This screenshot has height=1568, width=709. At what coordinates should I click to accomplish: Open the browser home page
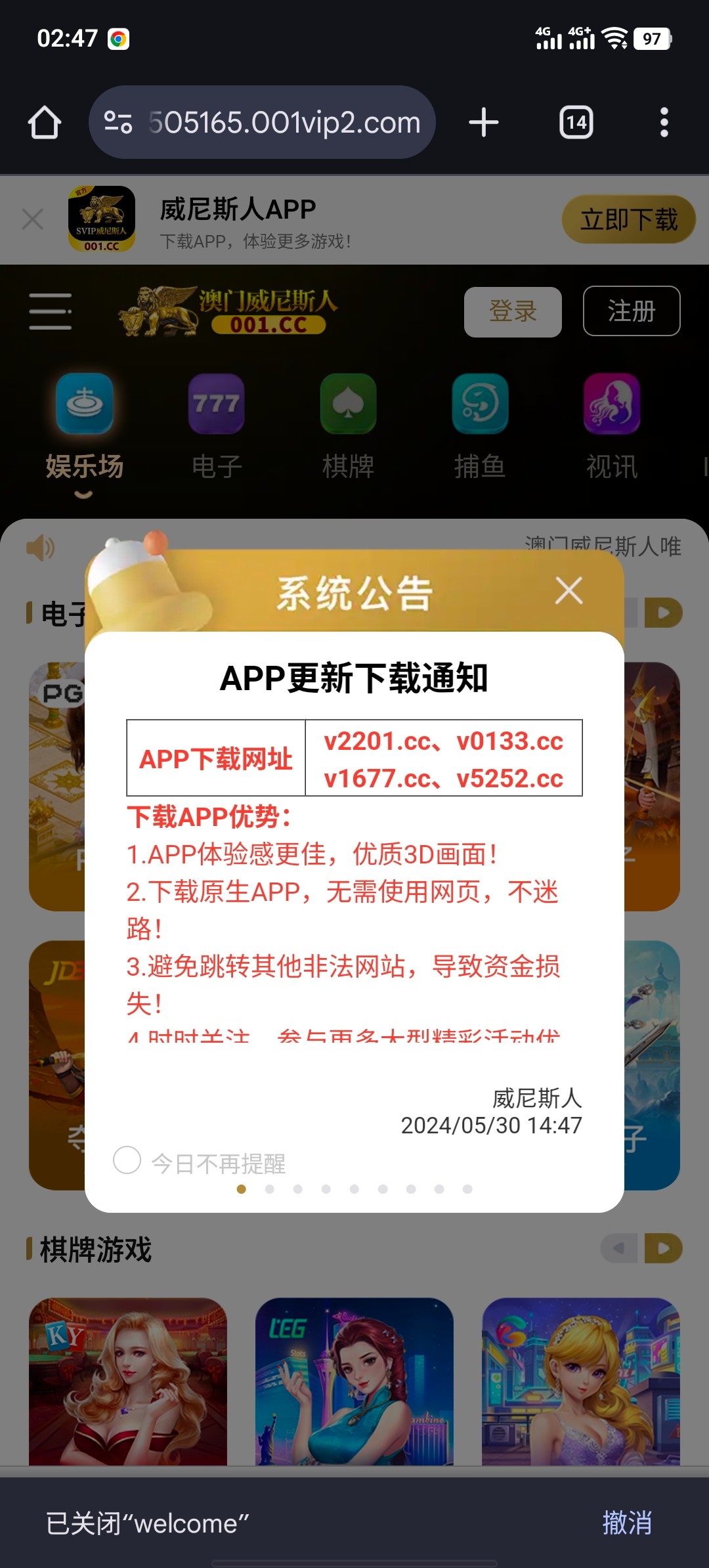[x=45, y=123]
